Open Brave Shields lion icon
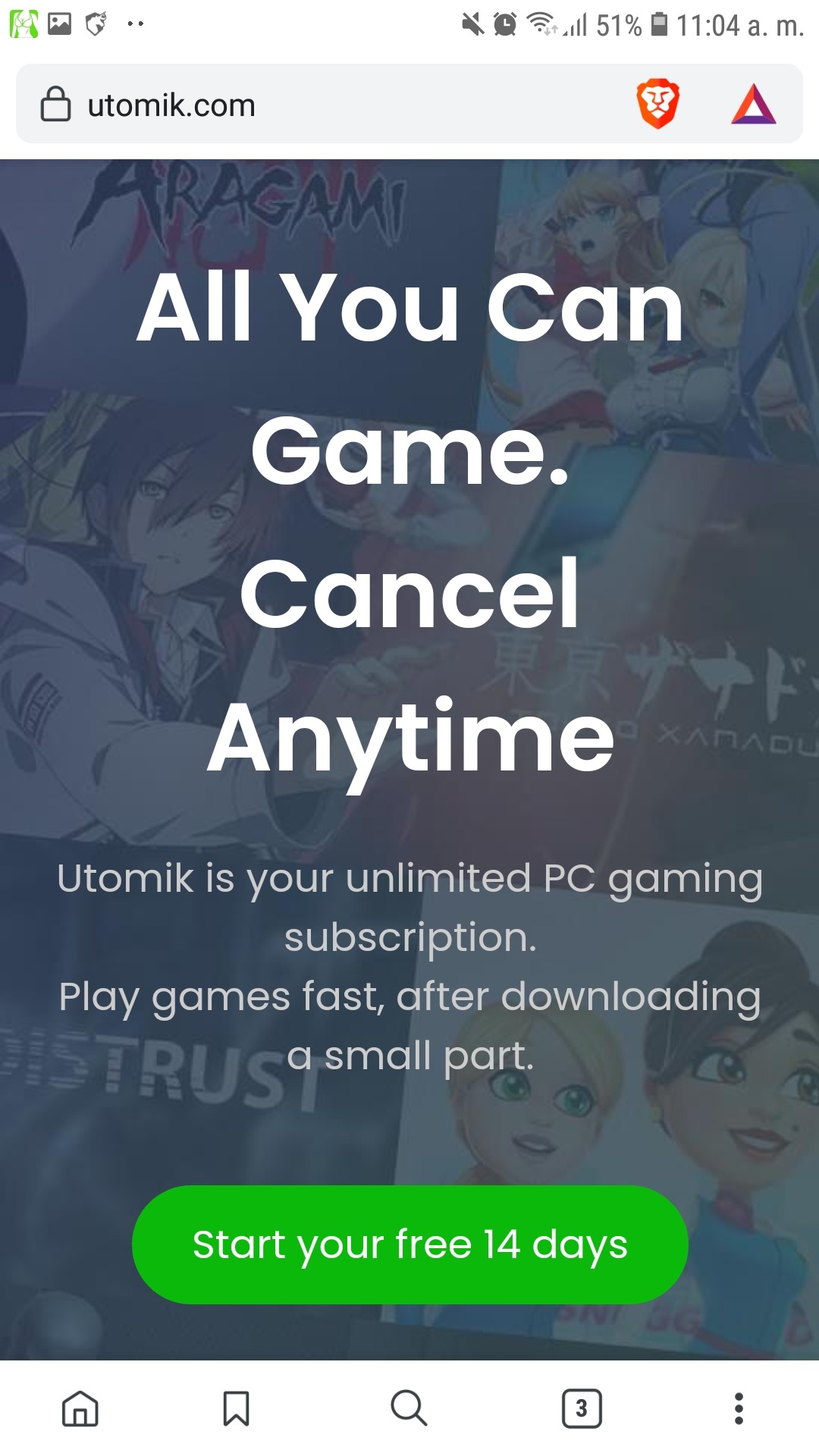The height and width of the screenshot is (1456, 819). click(x=657, y=104)
